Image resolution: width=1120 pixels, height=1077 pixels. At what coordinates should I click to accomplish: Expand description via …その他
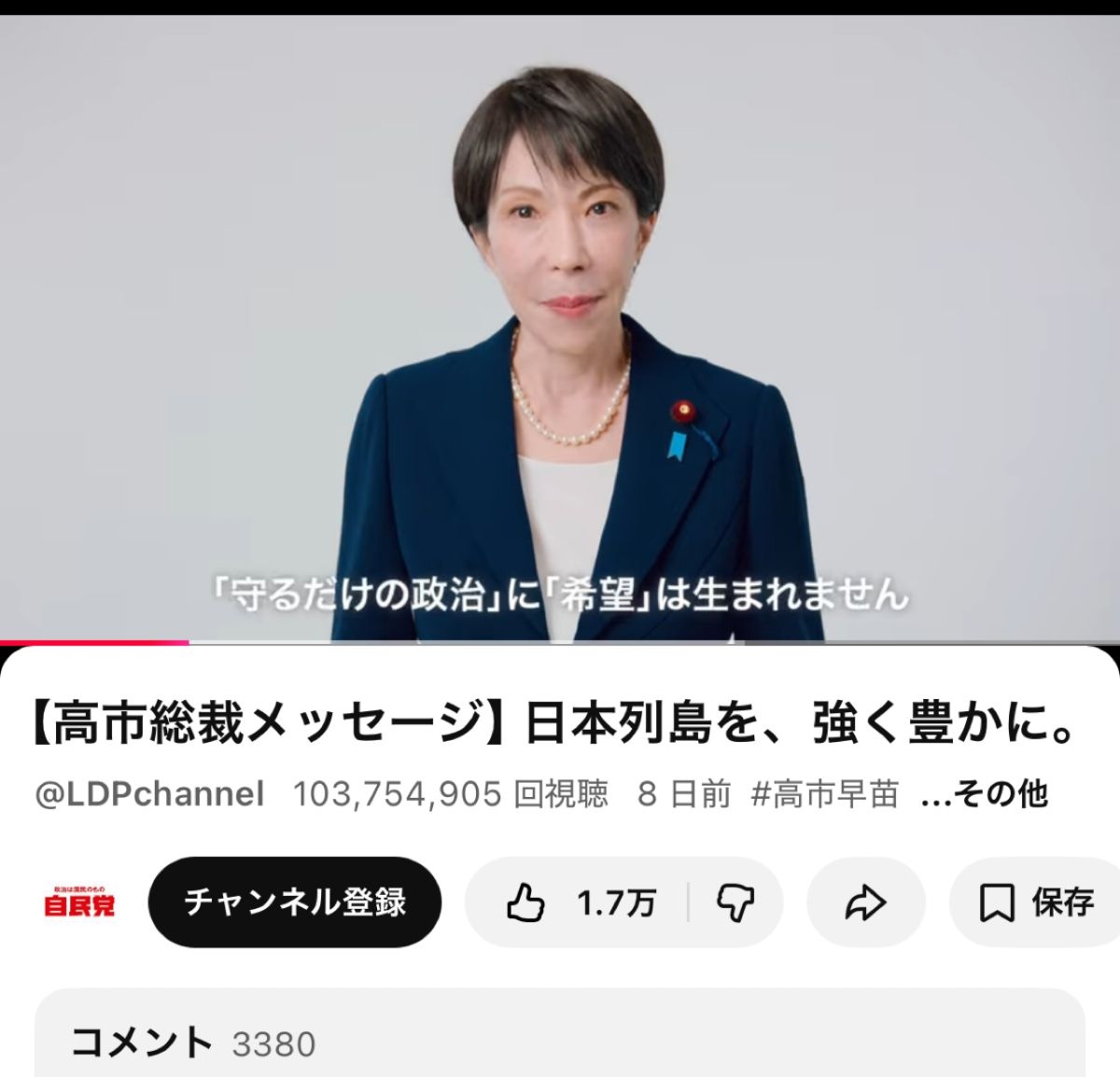(984, 794)
